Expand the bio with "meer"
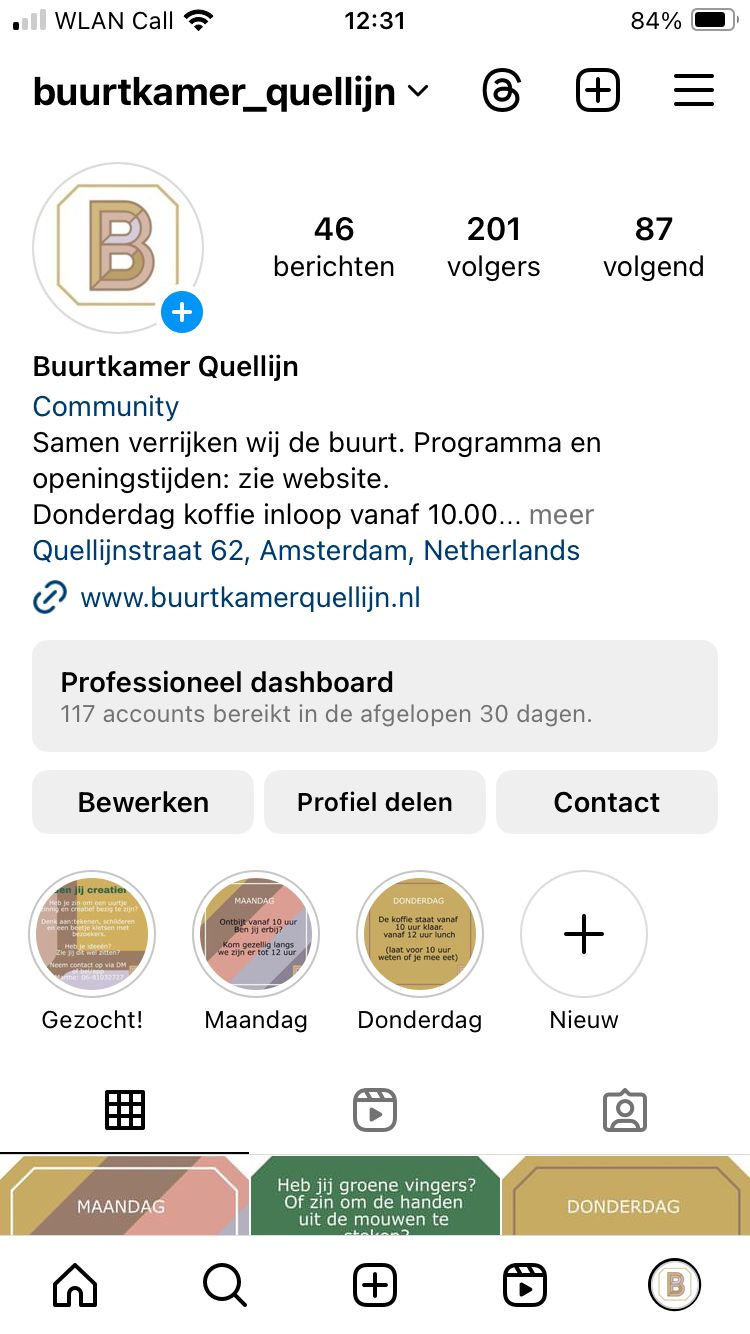750x1334 pixels. coord(561,515)
